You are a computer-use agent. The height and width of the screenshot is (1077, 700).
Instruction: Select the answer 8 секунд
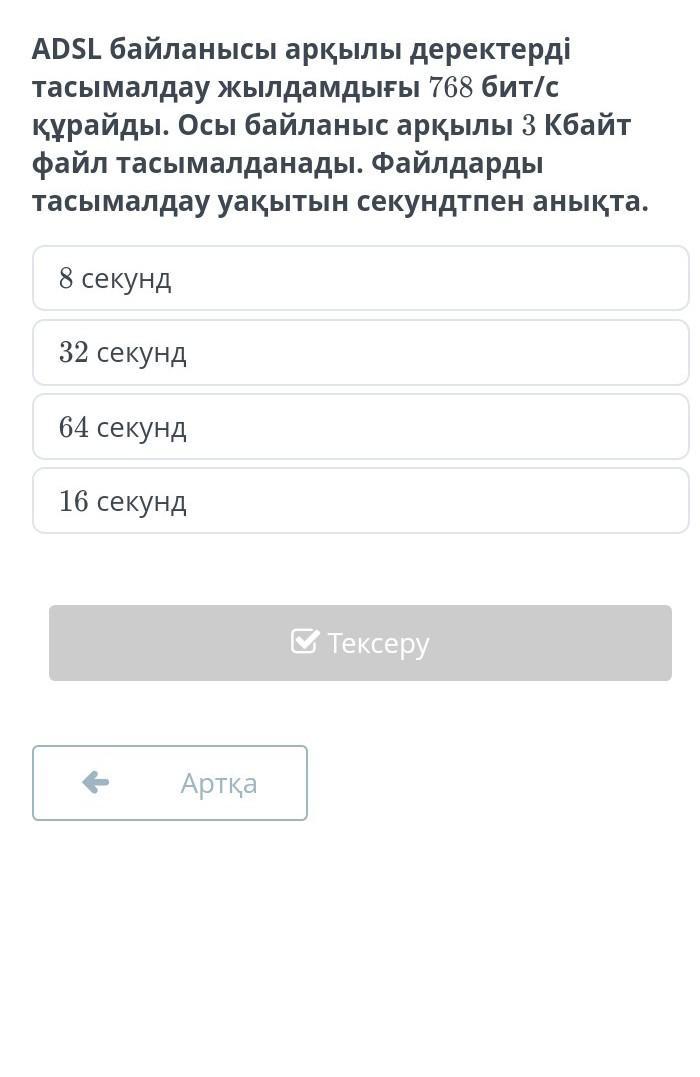[x=360, y=278]
